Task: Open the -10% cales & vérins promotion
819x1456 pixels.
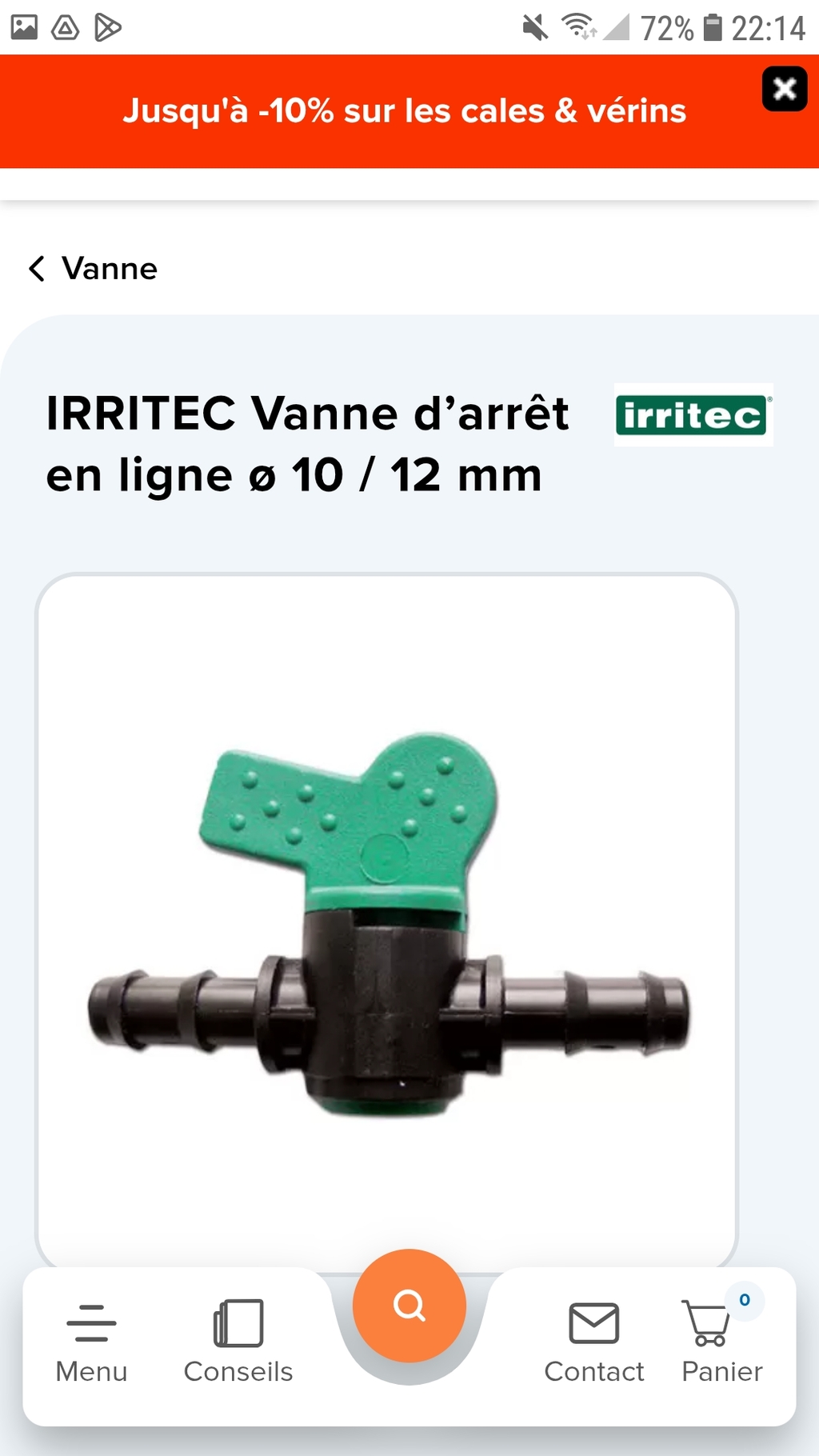Action: [405, 111]
